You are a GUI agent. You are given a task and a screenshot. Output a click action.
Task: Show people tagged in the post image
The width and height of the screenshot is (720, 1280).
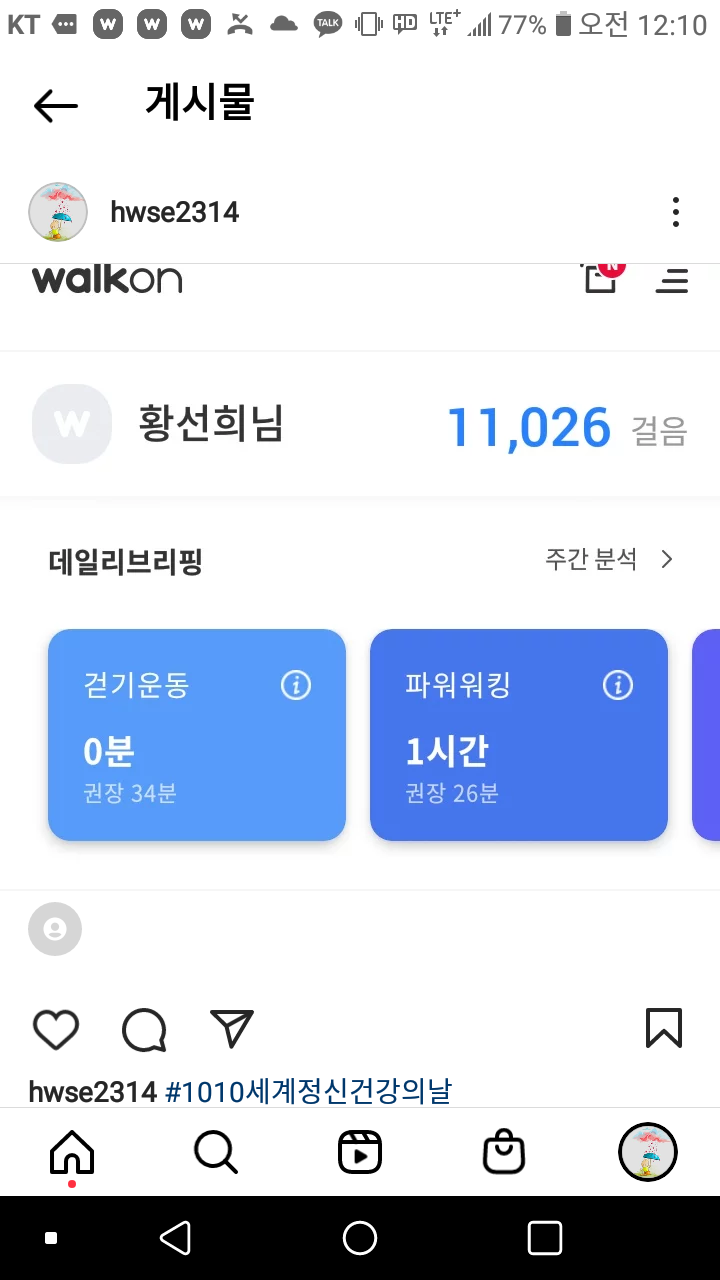click(x=55, y=930)
